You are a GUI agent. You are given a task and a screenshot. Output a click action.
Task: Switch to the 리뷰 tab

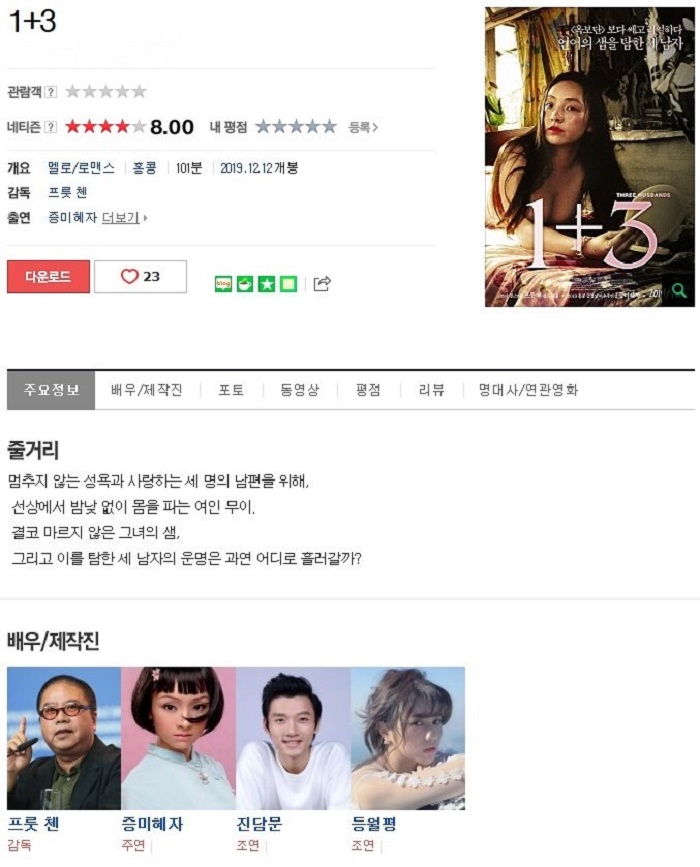(x=431, y=390)
